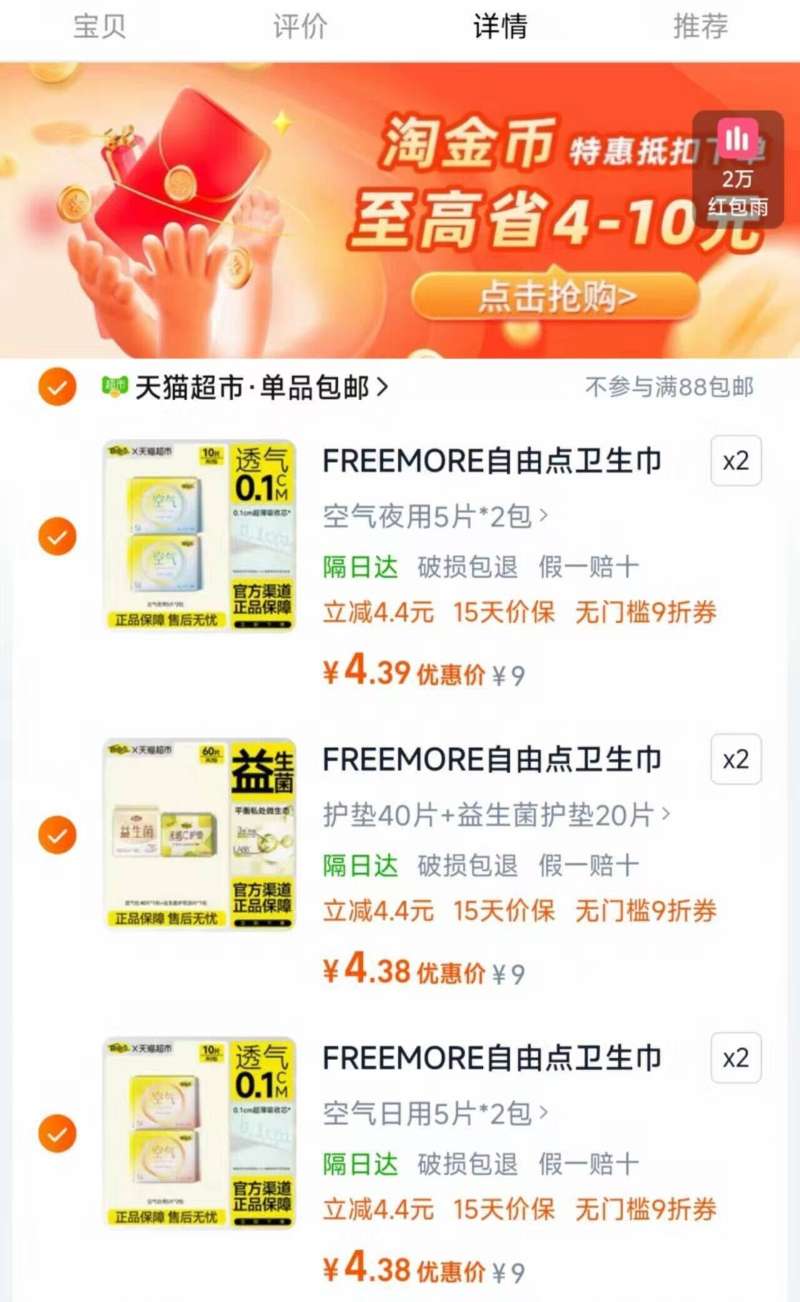Deselect the day-use pads product checkmark

[x=57, y=1132]
